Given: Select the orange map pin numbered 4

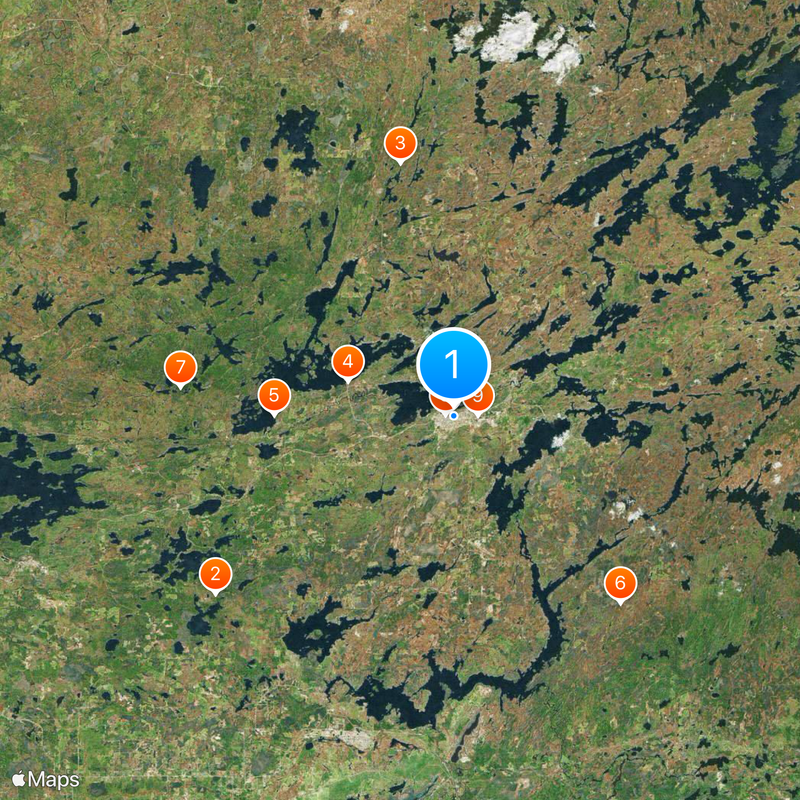Looking at the screenshot, I should 348,362.
